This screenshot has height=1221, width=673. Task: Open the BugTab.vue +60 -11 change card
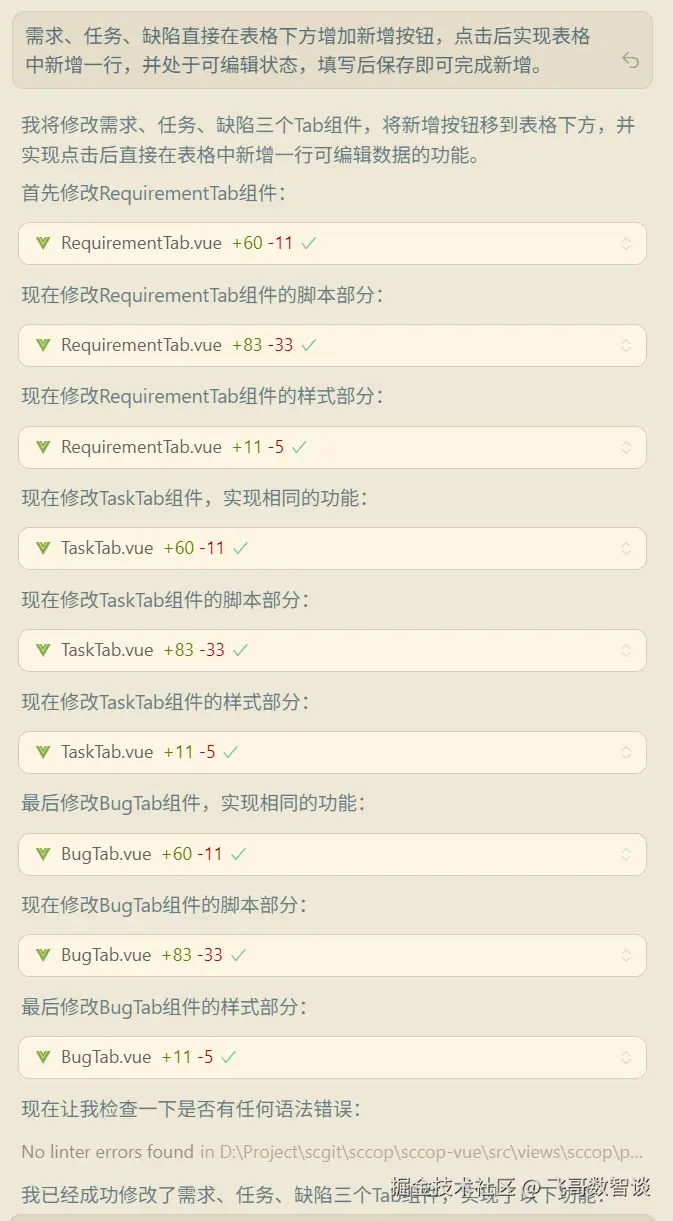point(331,854)
